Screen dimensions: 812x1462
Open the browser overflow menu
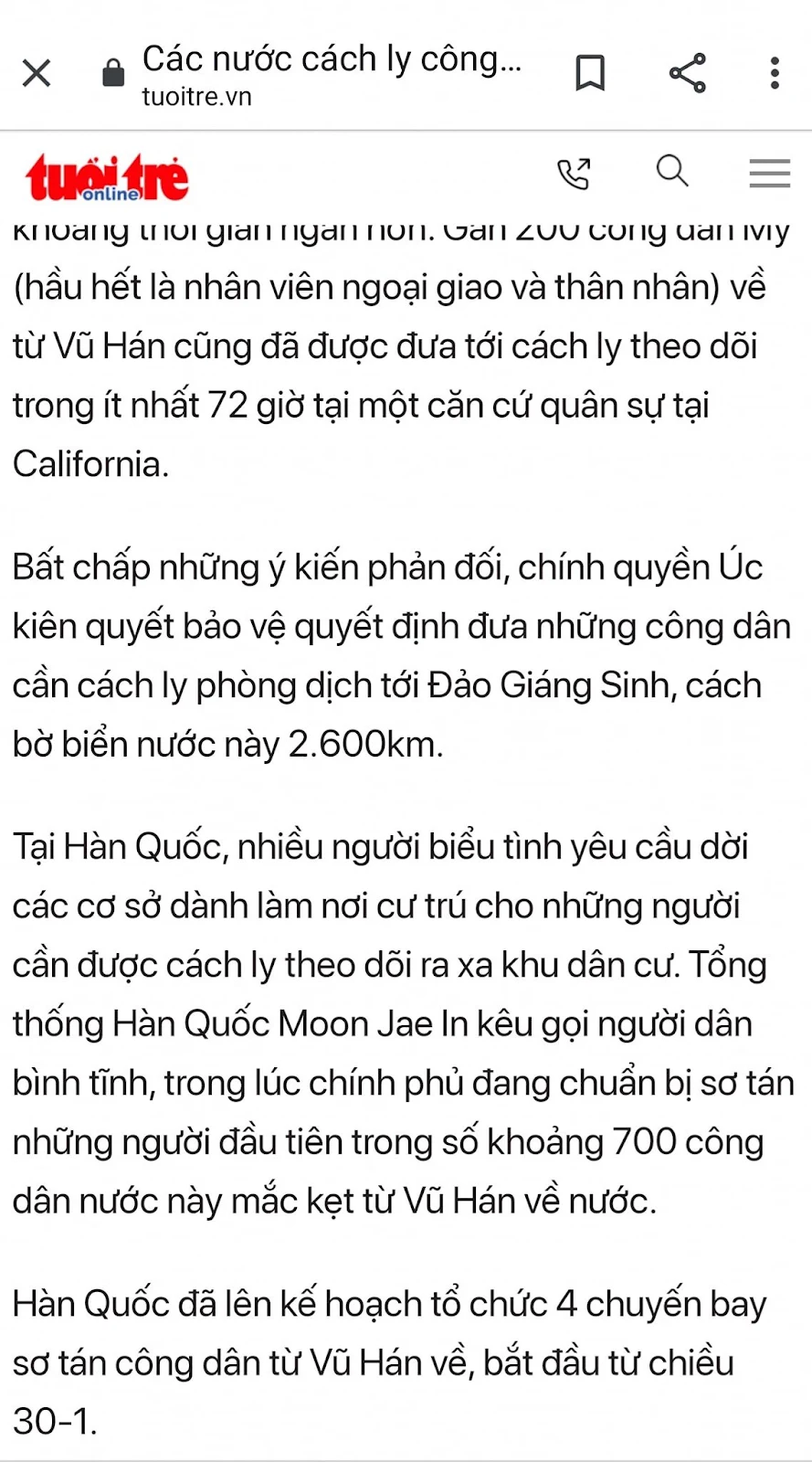click(x=775, y=73)
